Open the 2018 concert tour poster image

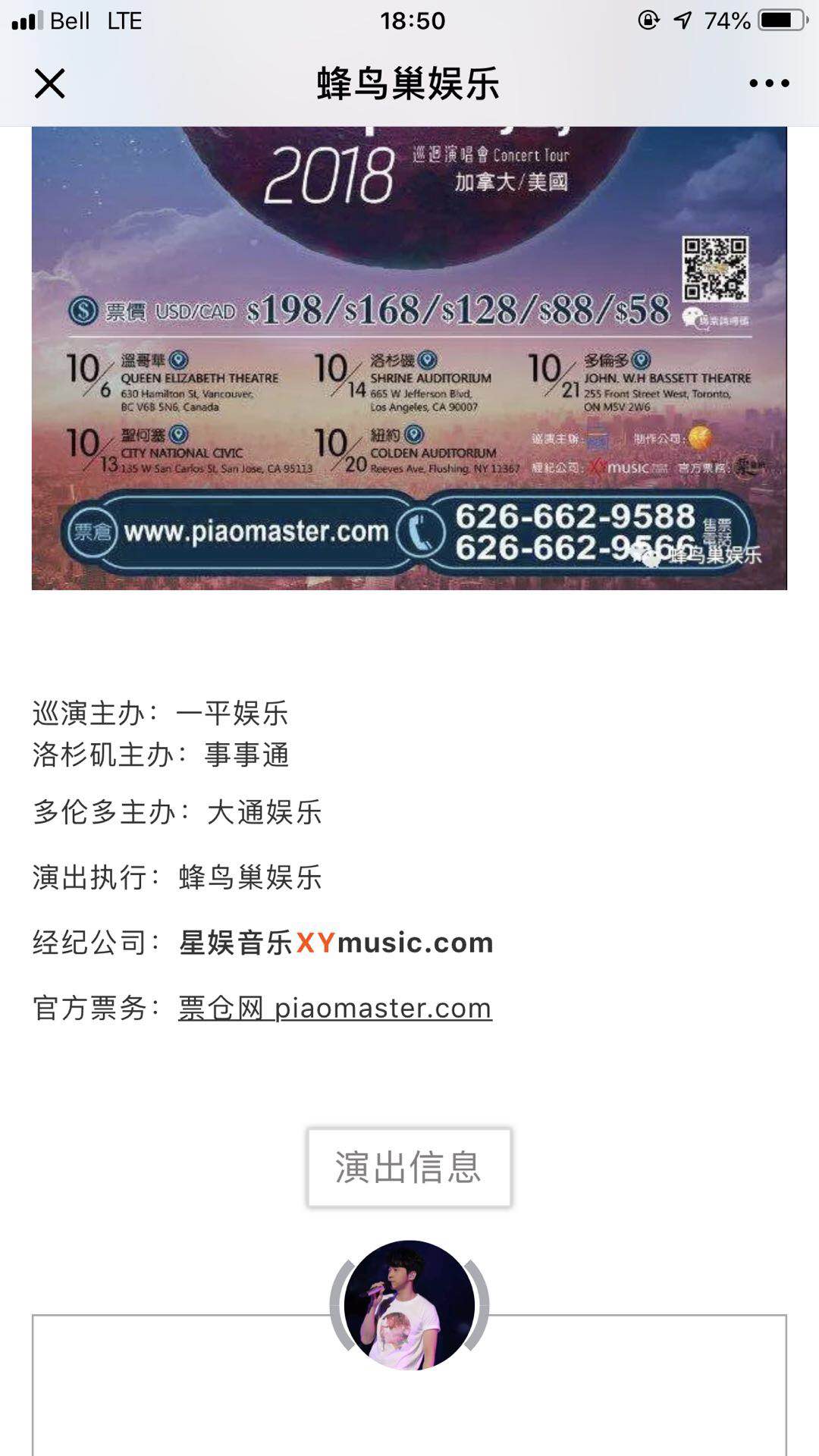(409, 358)
